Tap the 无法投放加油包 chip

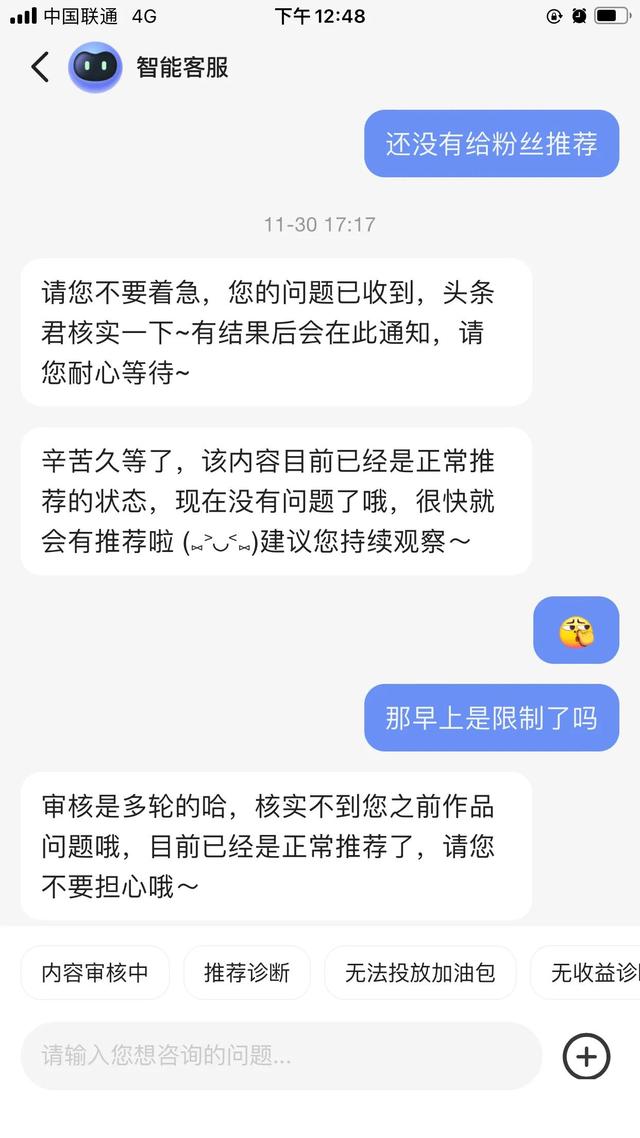pos(420,972)
